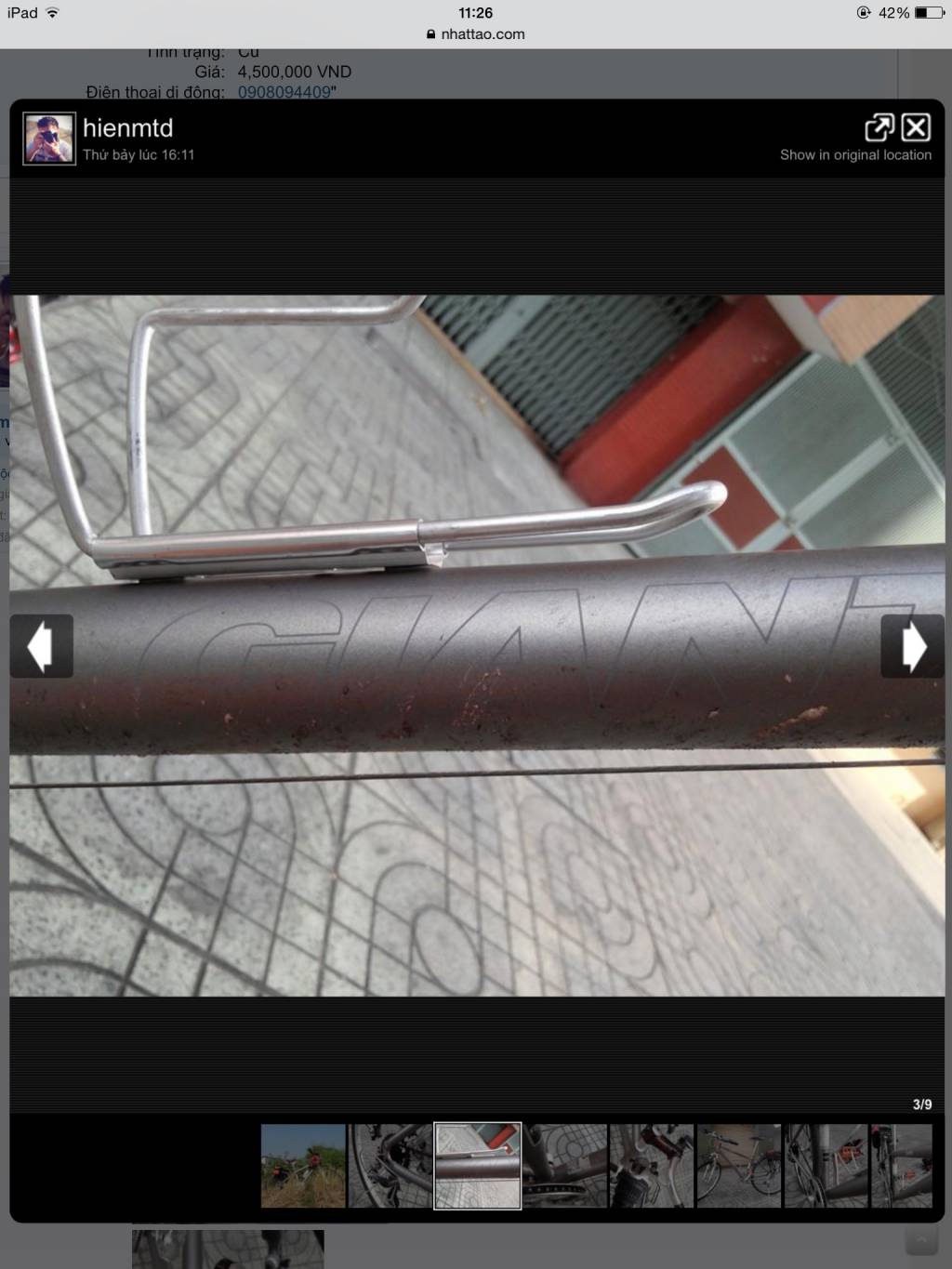Select the full bicycle thumbnail
Image resolution: width=952 pixels, height=1269 pixels.
[739, 1166]
